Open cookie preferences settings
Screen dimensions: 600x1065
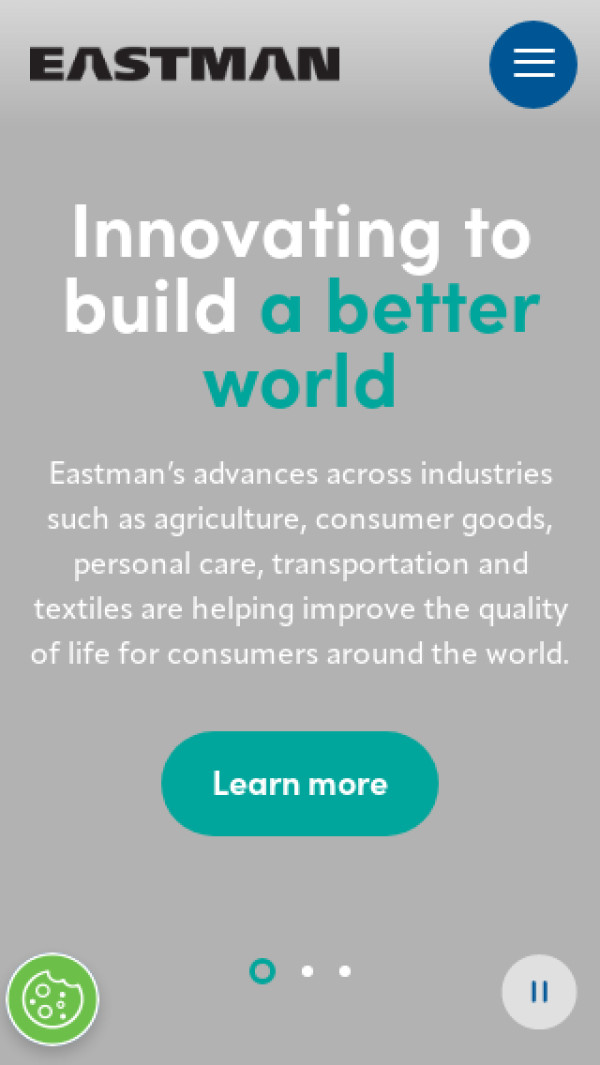tap(52, 999)
